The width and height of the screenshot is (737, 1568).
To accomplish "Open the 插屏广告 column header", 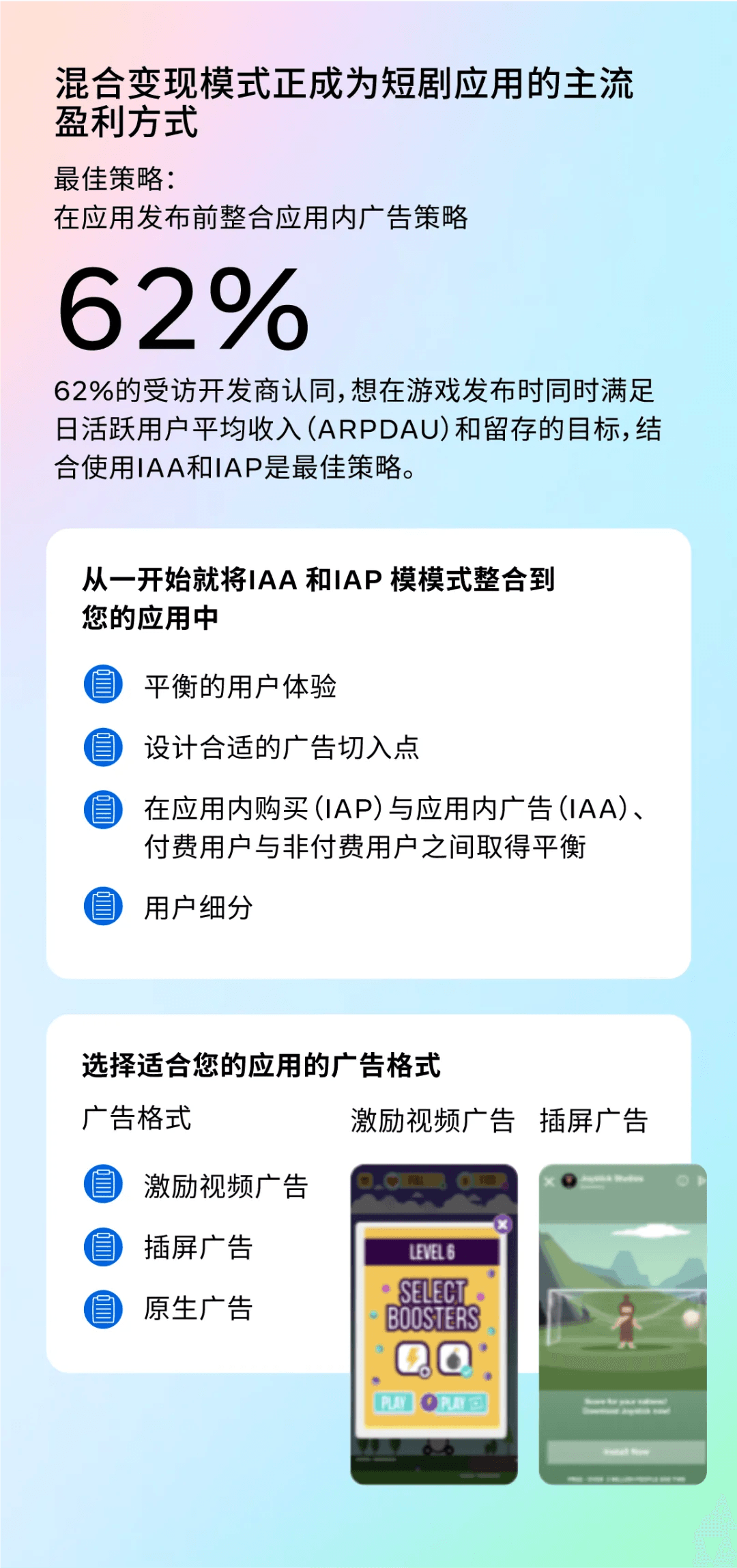I will point(593,1118).
